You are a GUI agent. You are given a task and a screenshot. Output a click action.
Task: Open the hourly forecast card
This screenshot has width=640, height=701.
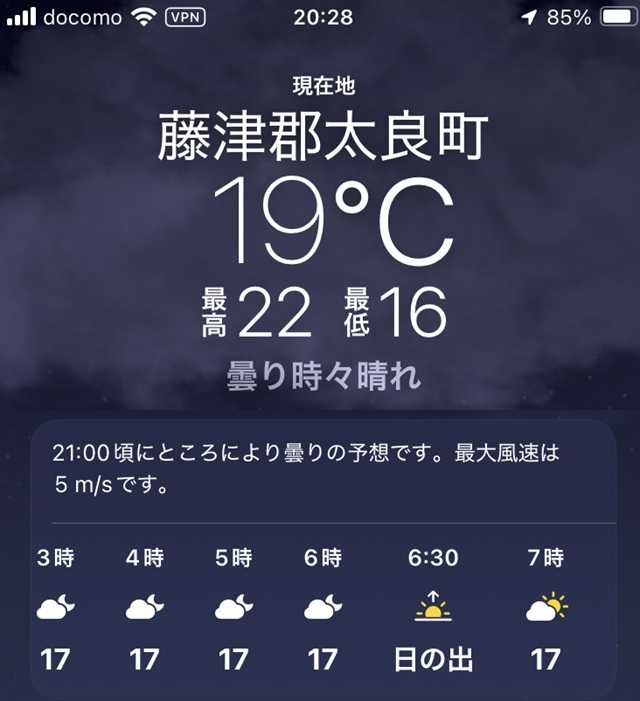(322, 560)
